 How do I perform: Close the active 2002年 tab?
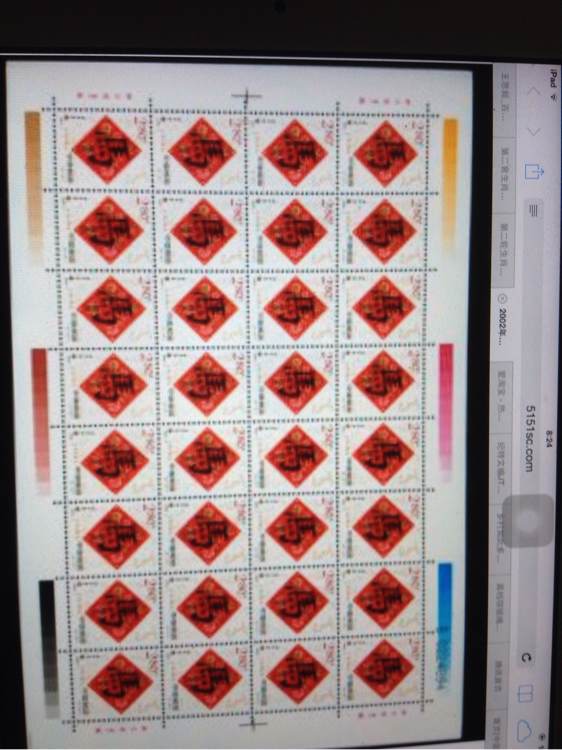click(x=501, y=297)
